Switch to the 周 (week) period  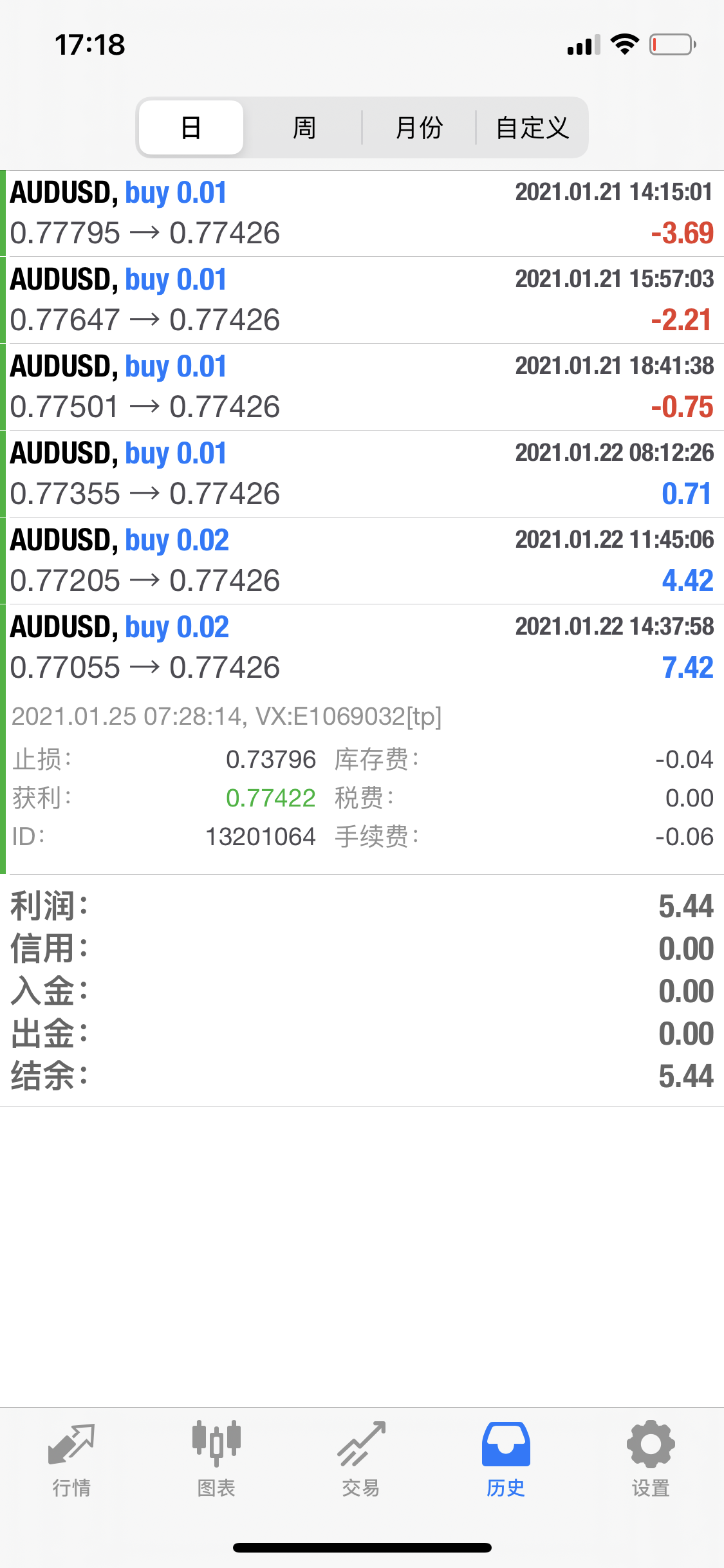coord(304,127)
